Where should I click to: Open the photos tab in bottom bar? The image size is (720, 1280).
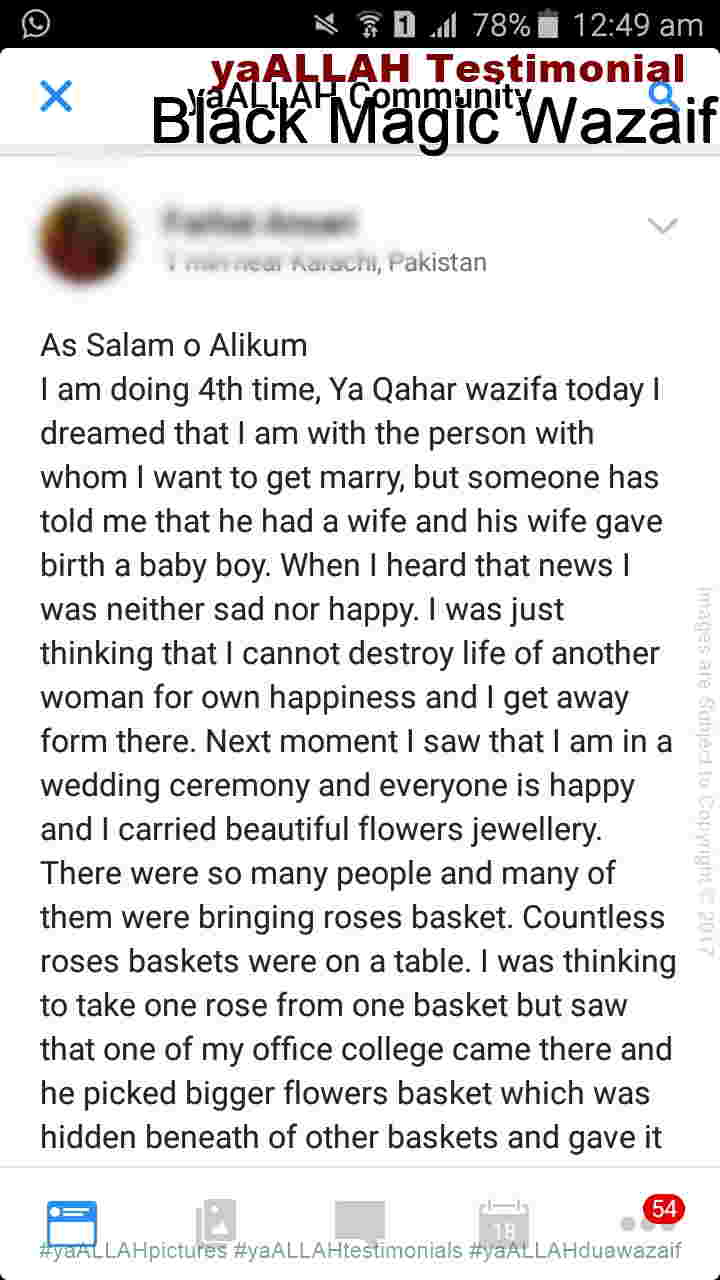click(216, 1222)
